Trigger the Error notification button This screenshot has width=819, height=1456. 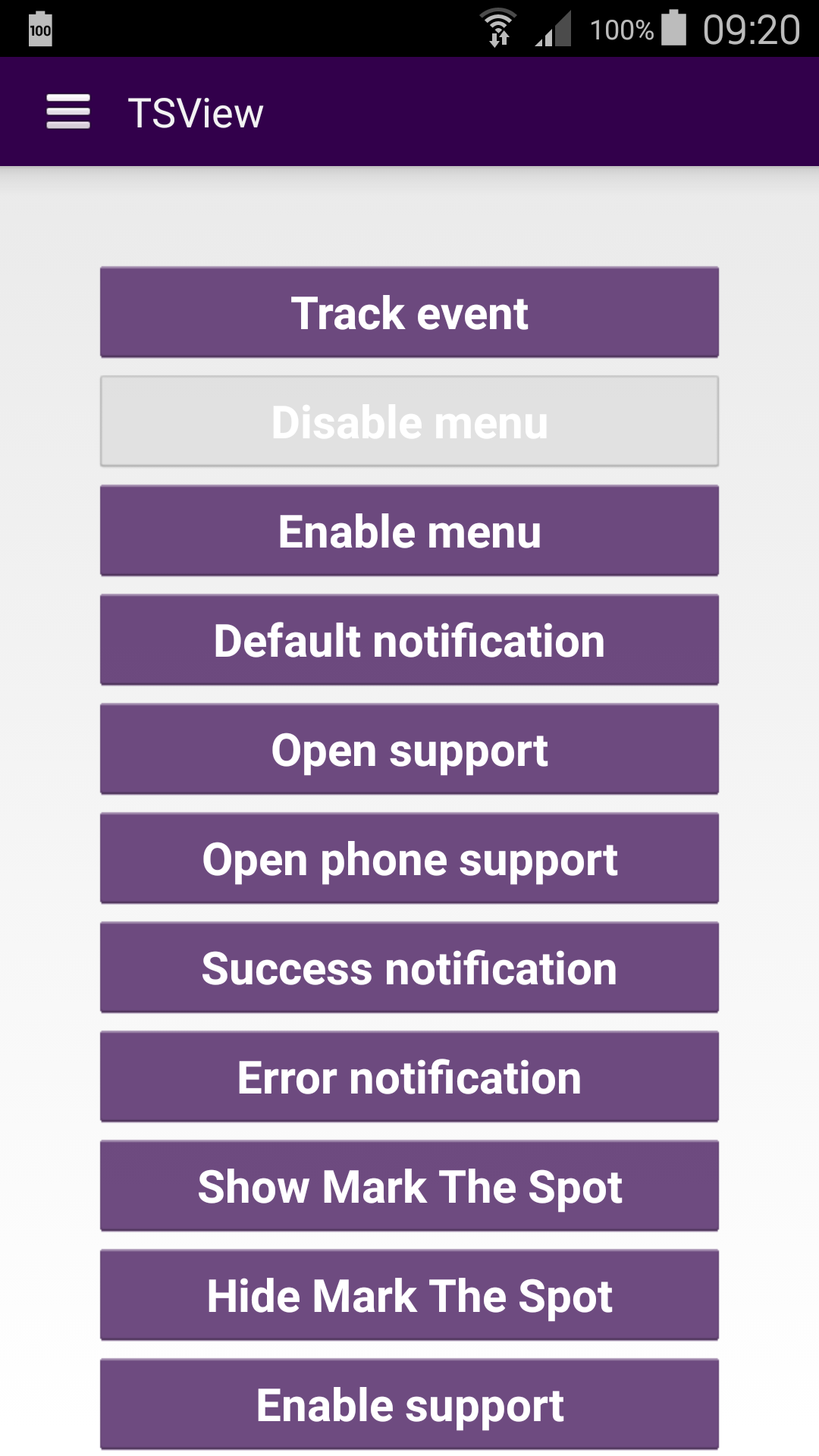point(409,1077)
